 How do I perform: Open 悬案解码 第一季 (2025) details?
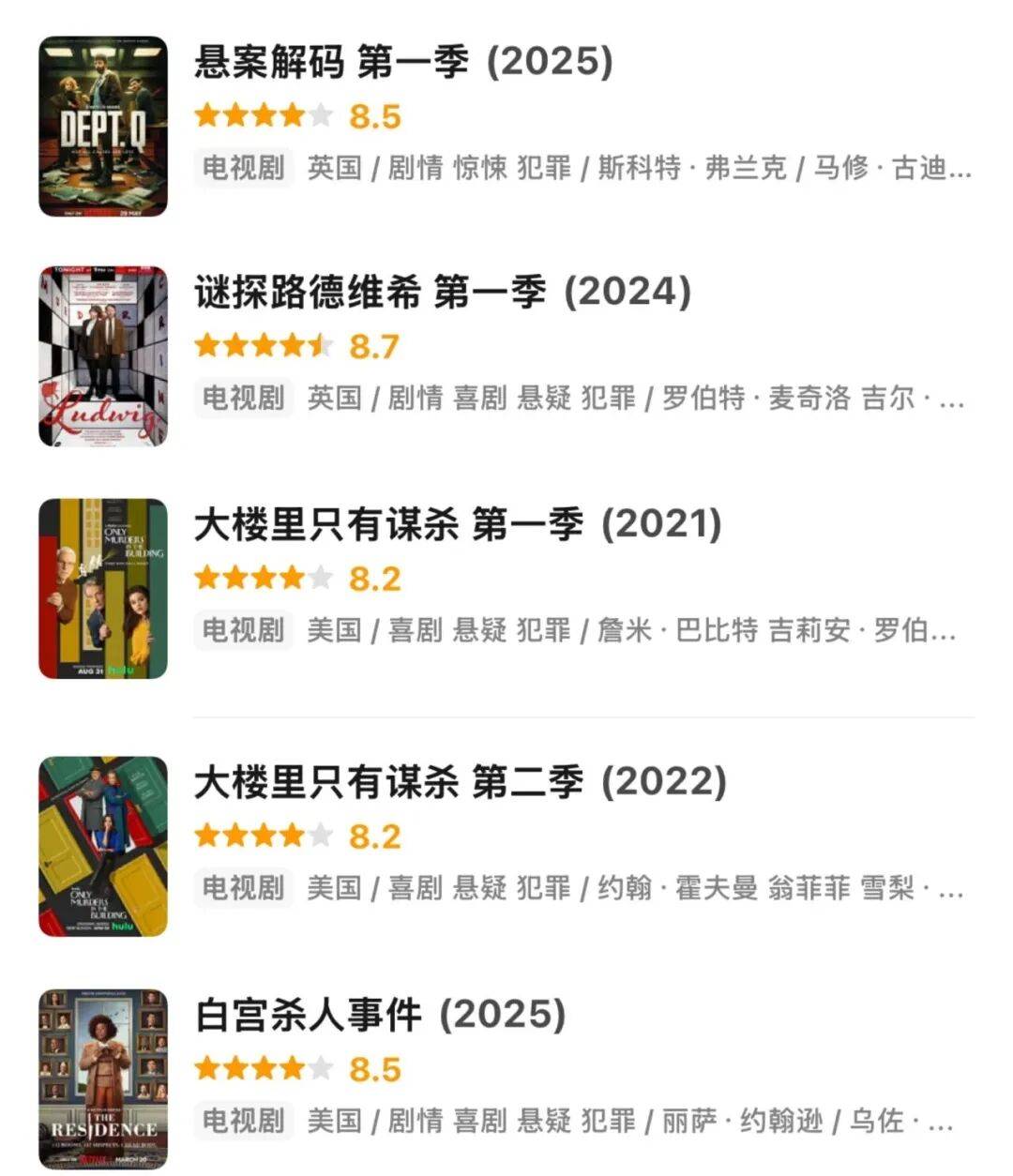tap(403, 63)
